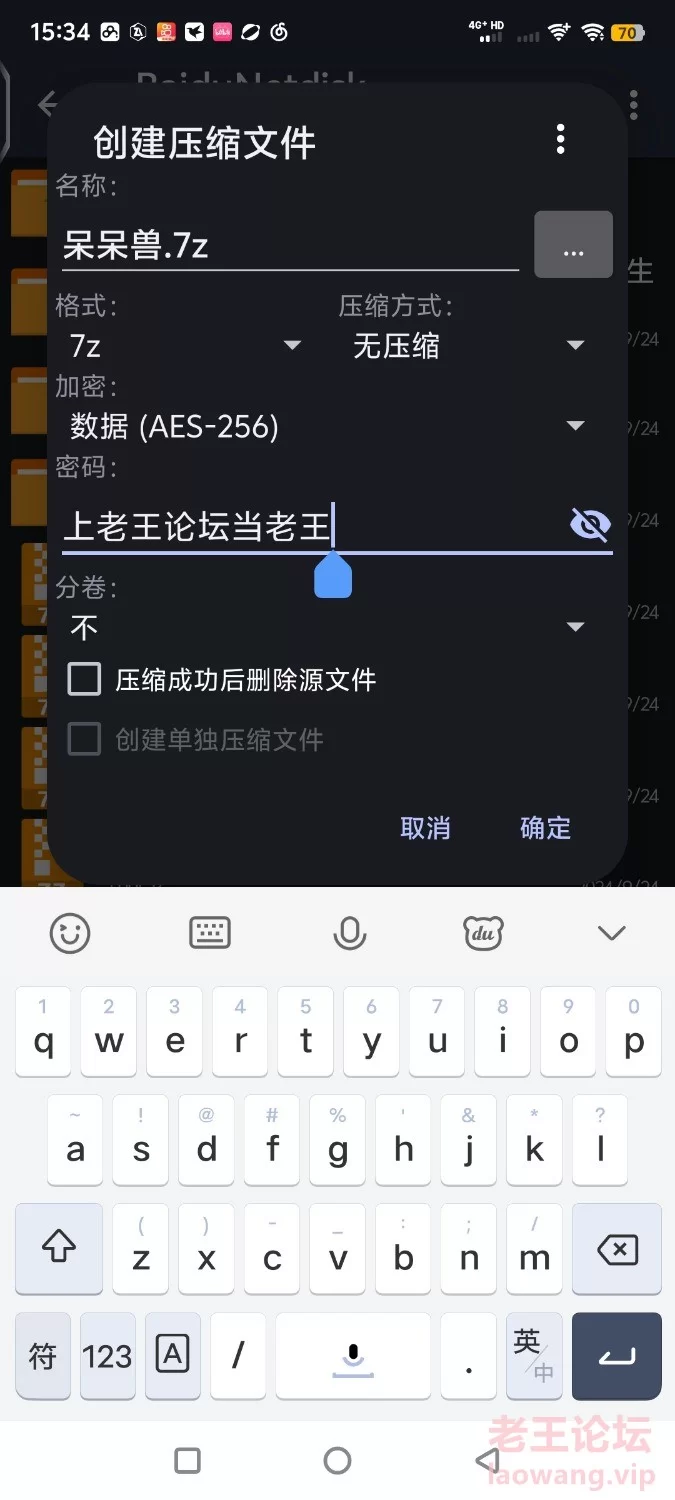The width and height of the screenshot is (675, 1500).
Task: Check 压缩成功后删除源文件 option
Action: pos(85,680)
